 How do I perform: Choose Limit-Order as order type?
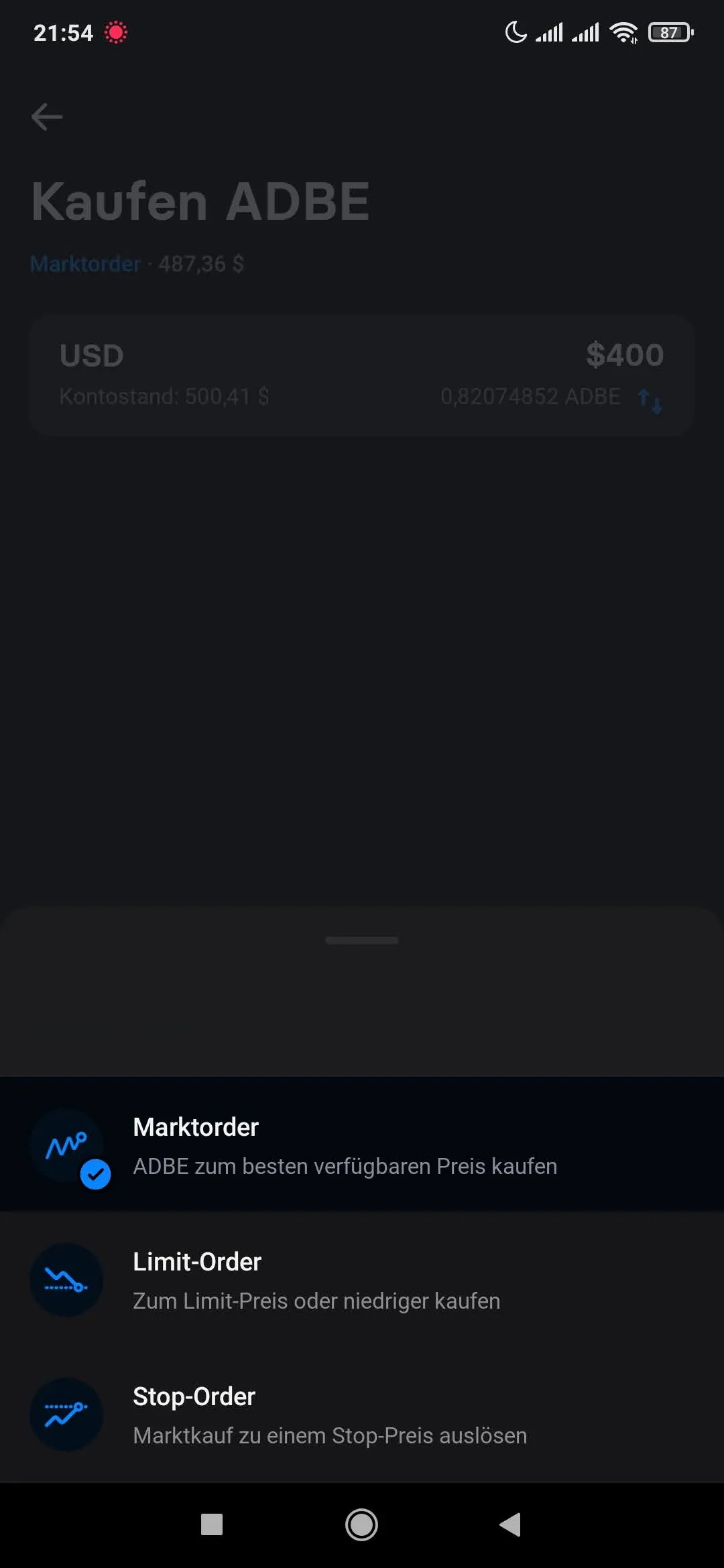362,1279
